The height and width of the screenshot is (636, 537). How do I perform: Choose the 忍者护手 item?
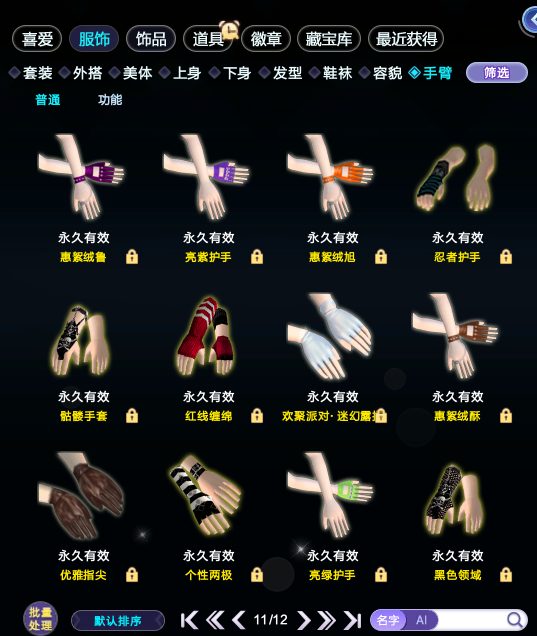[x=457, y=177]
